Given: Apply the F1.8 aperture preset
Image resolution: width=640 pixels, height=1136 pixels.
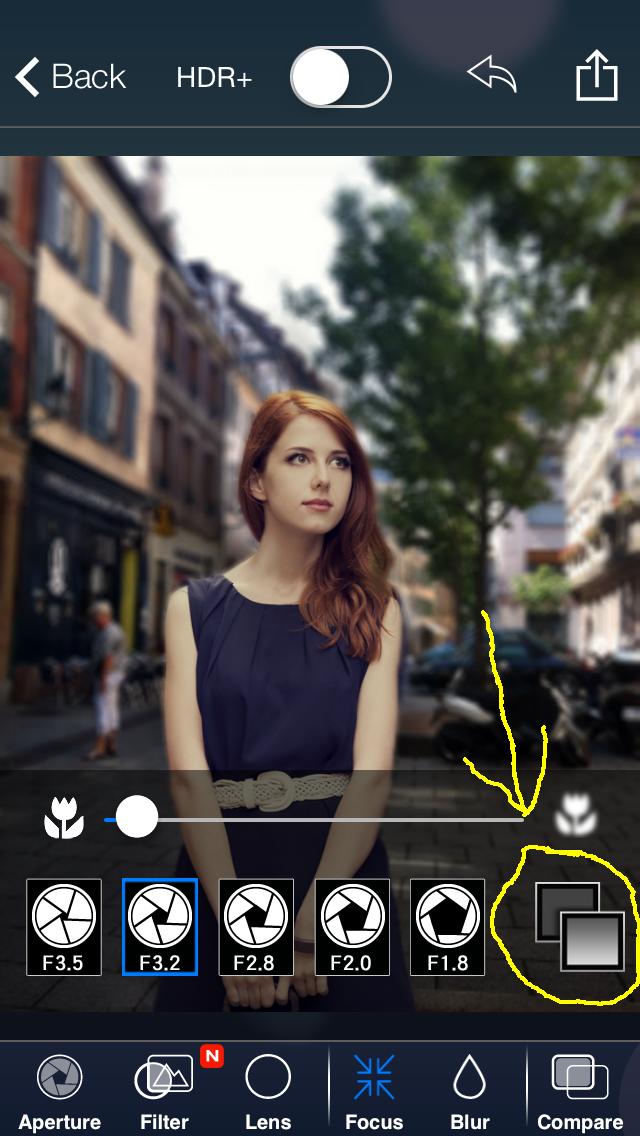Looking at the screenshot, I should tap(448, 927).
